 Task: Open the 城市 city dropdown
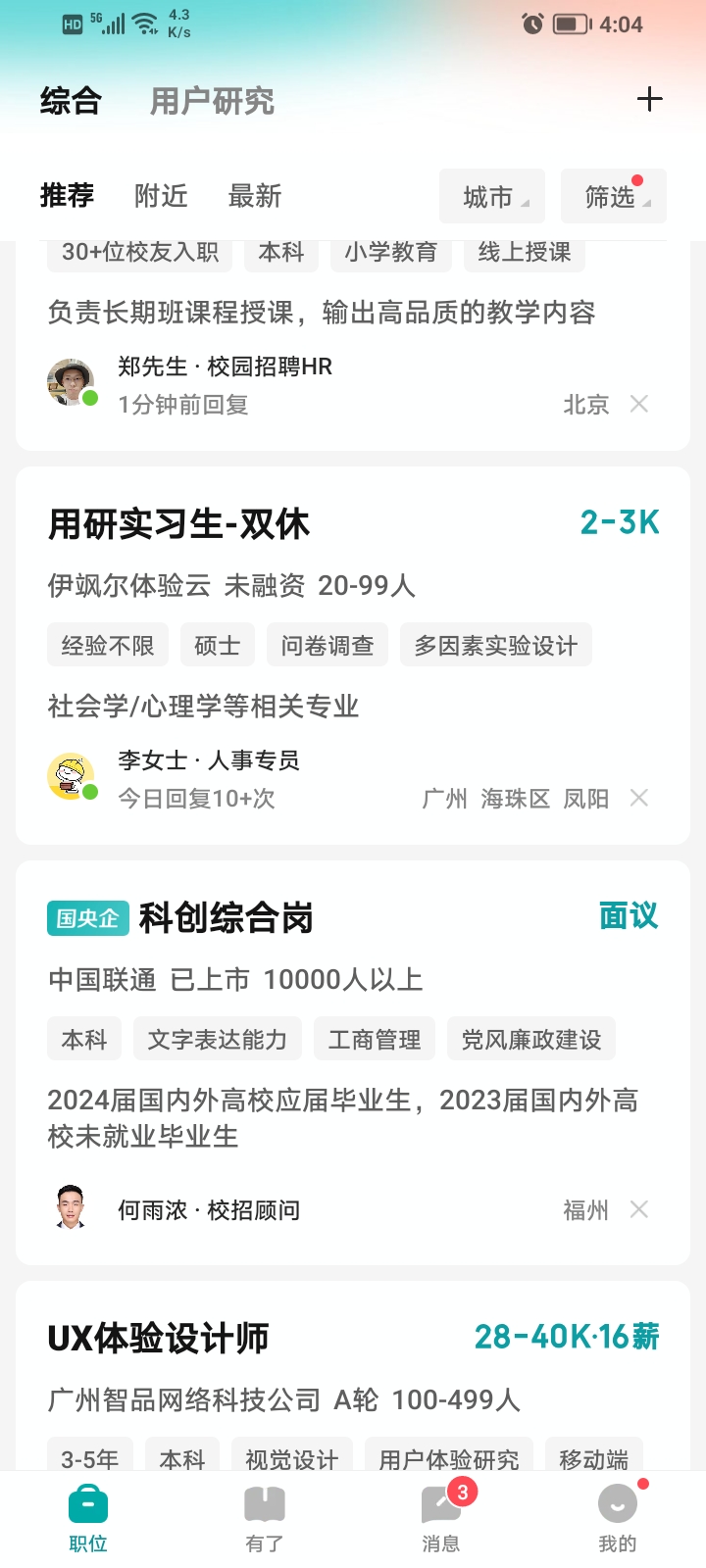click(x=492, y=197)
